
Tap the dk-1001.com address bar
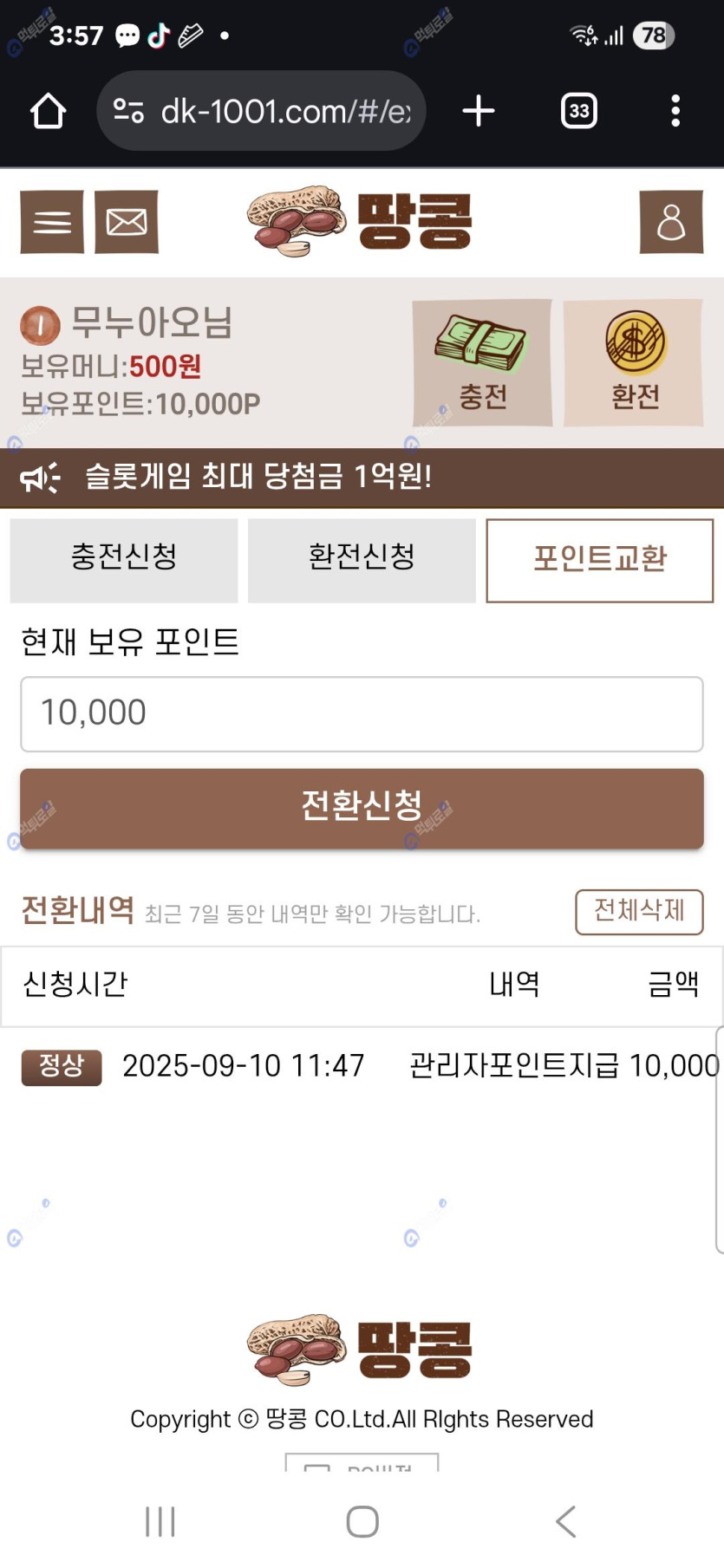click(x=269, y=111)
